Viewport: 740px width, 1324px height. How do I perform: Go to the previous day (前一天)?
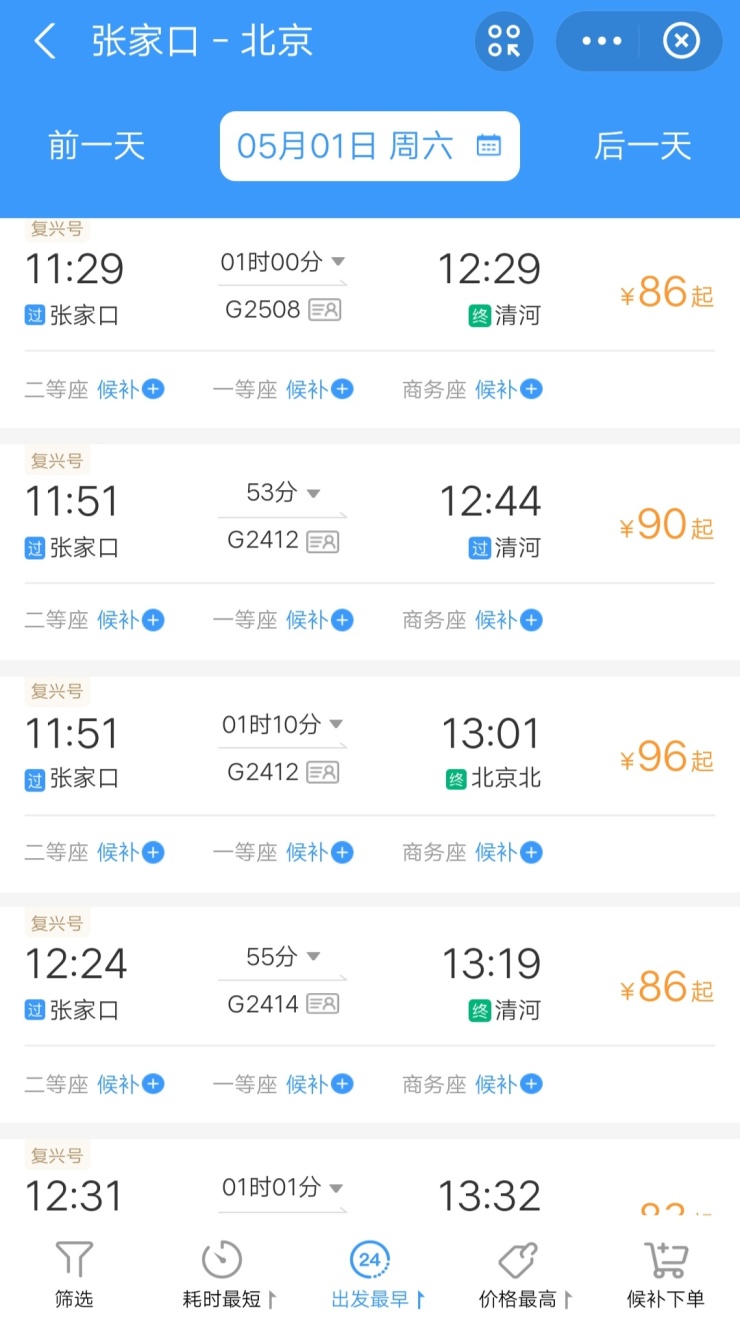(97, 146)
